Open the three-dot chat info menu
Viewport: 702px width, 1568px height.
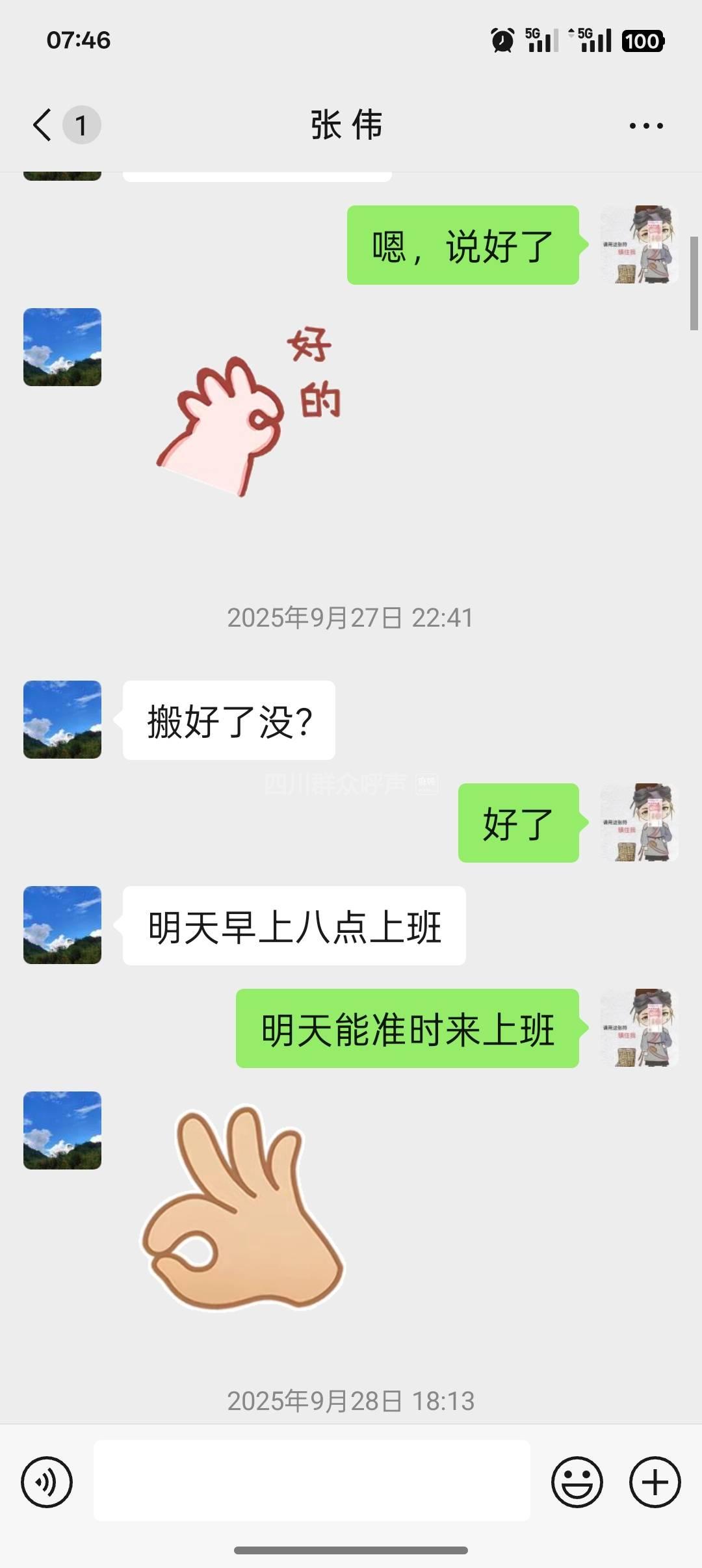646,125
